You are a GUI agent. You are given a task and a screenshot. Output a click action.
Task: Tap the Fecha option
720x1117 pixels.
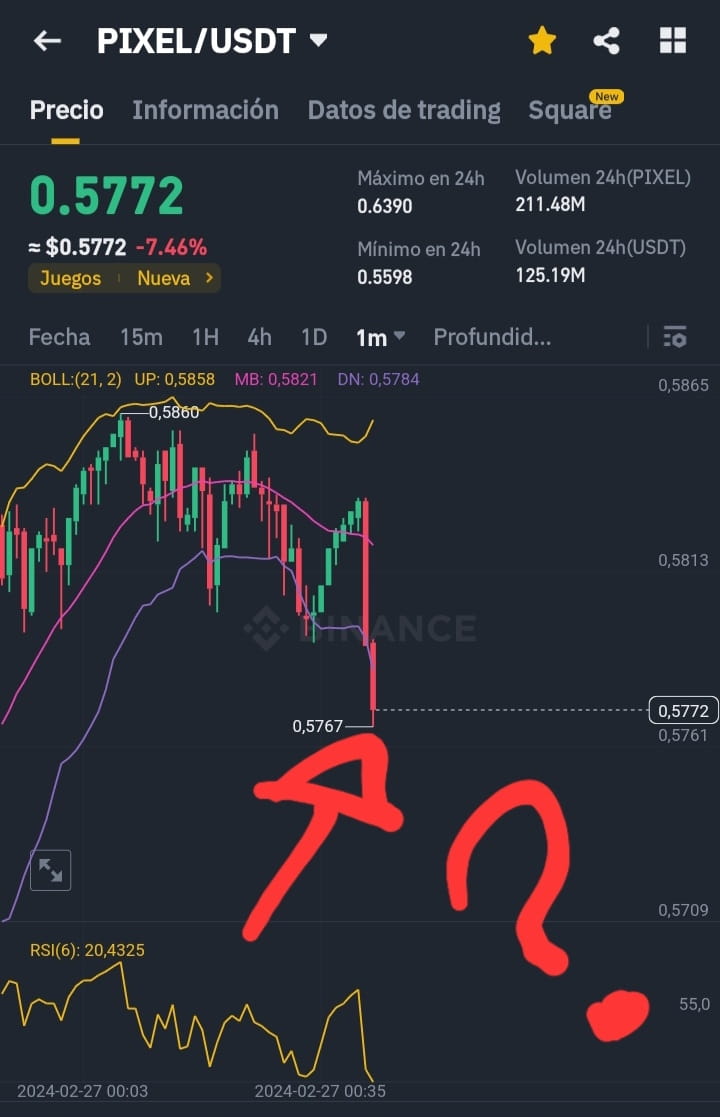(59, 338)
